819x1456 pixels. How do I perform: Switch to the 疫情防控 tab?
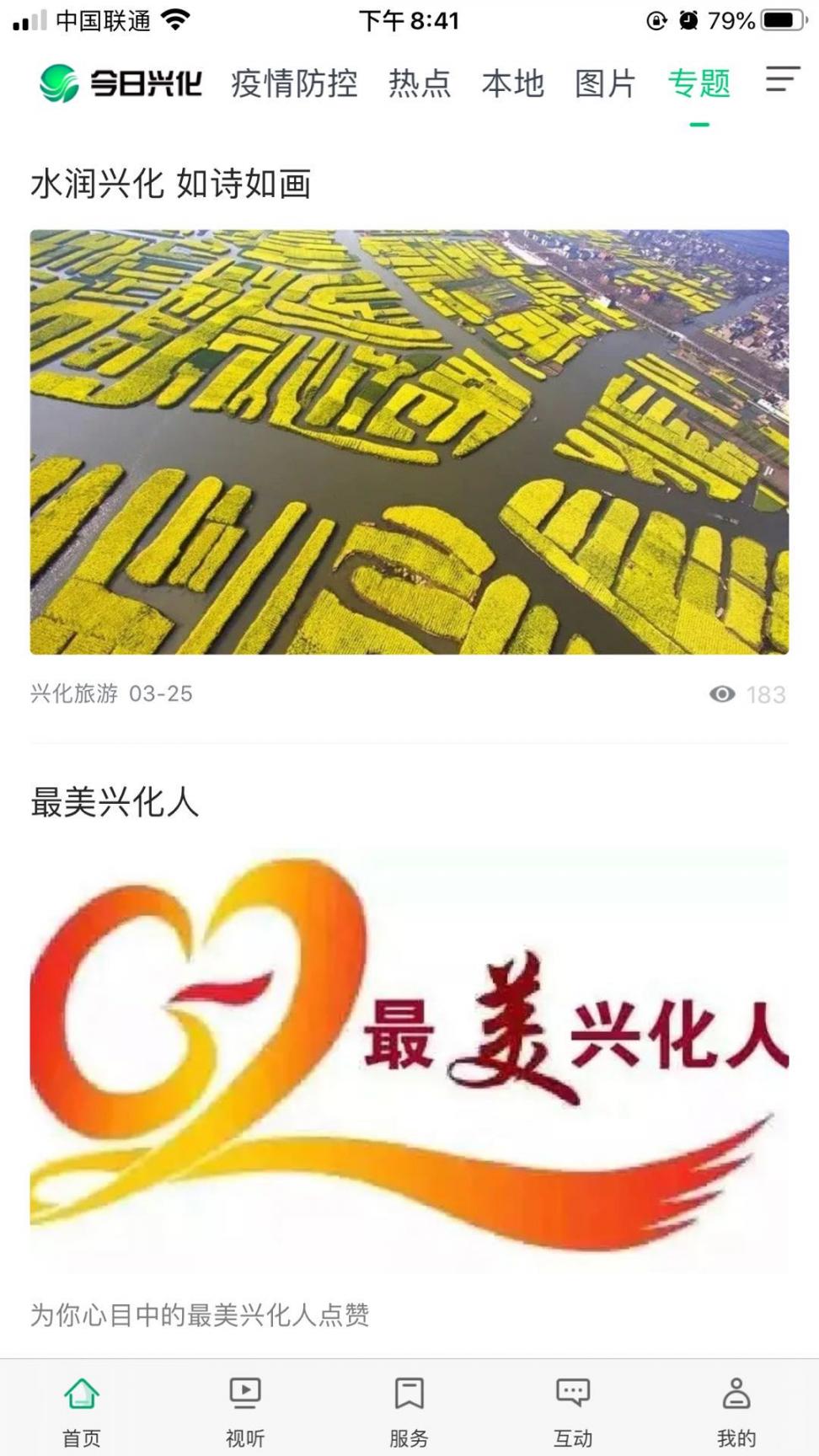point(294,83)
